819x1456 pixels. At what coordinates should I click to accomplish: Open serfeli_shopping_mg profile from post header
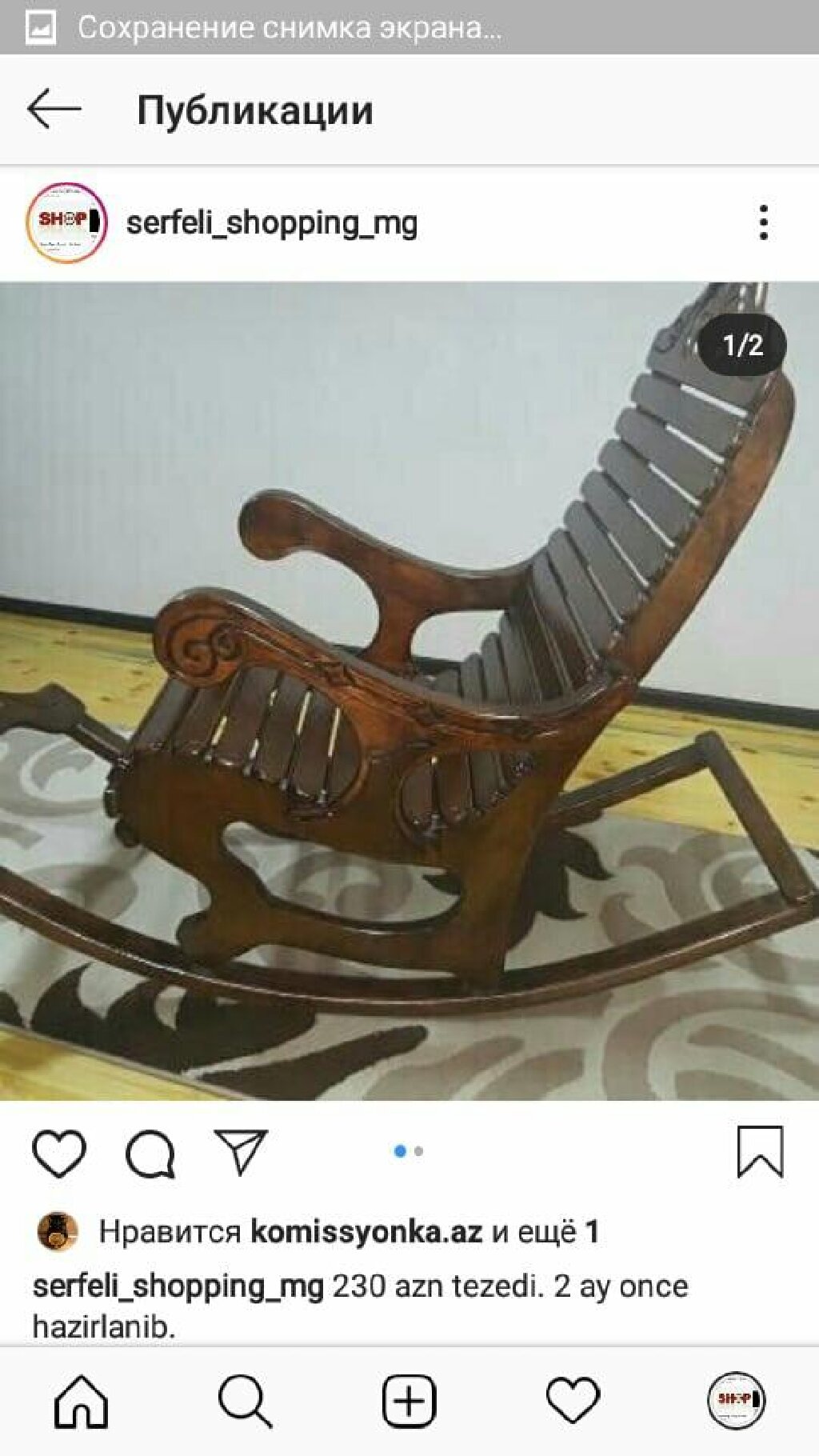(x=271, y=223)
